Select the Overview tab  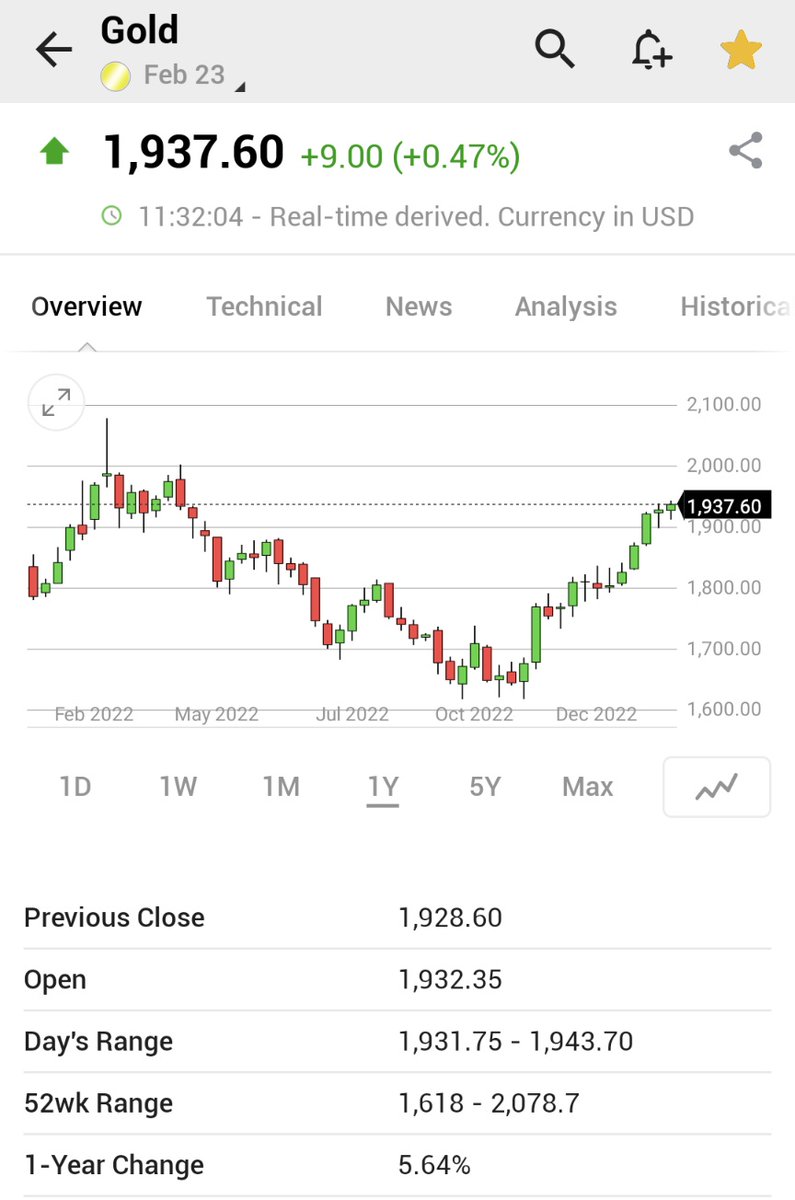pyautogui.click(x=87, y=306)
